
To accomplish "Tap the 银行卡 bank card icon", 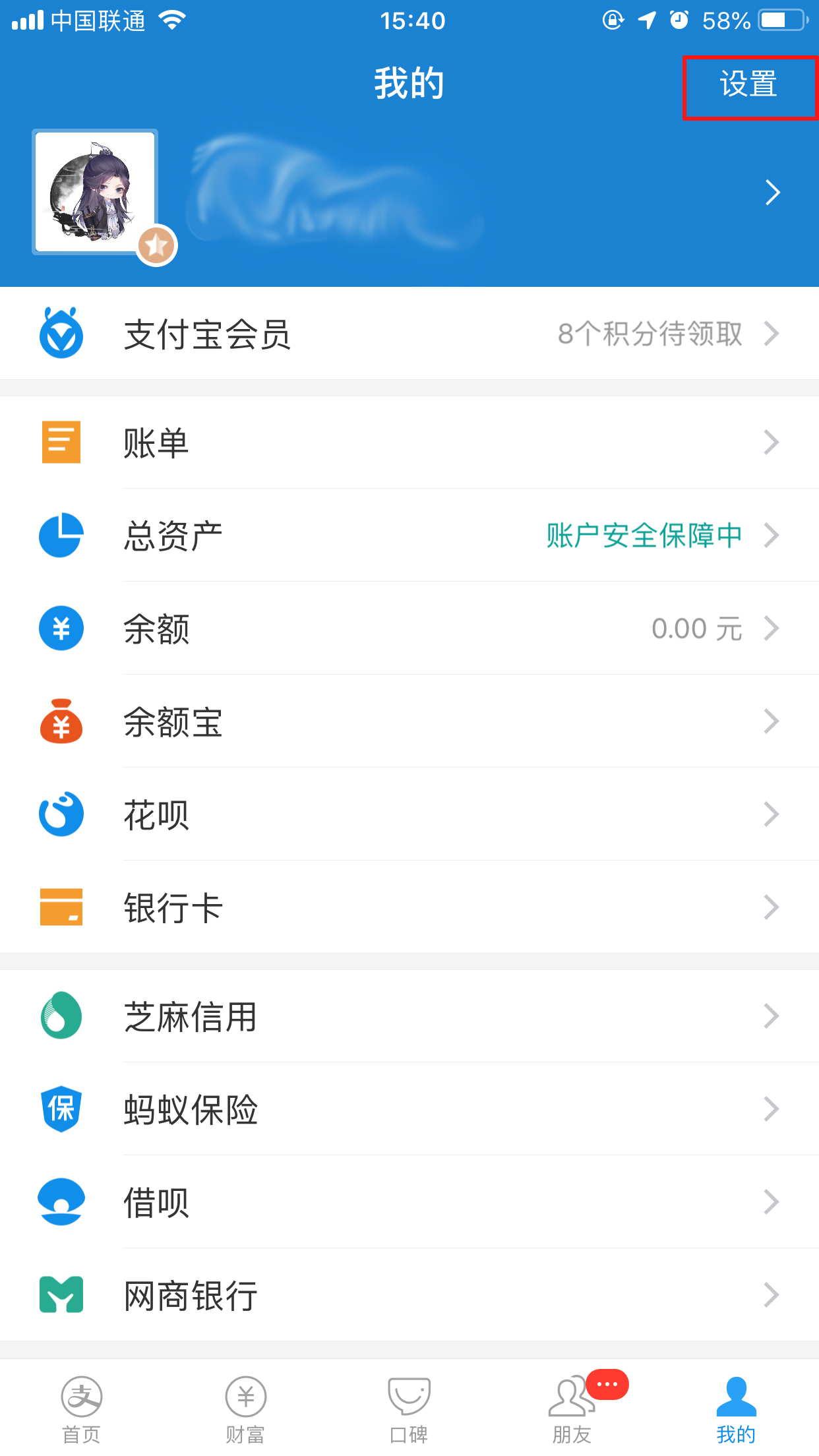I will [x=60, y=907].
